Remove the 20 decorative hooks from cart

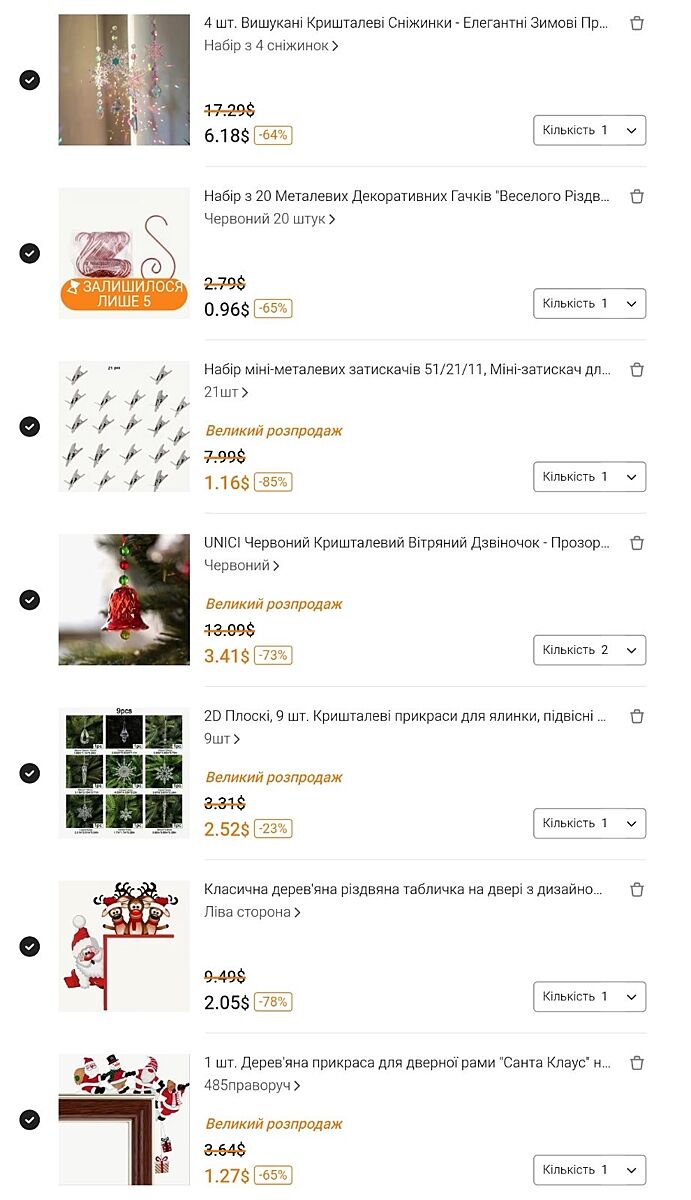pos(637,196)
